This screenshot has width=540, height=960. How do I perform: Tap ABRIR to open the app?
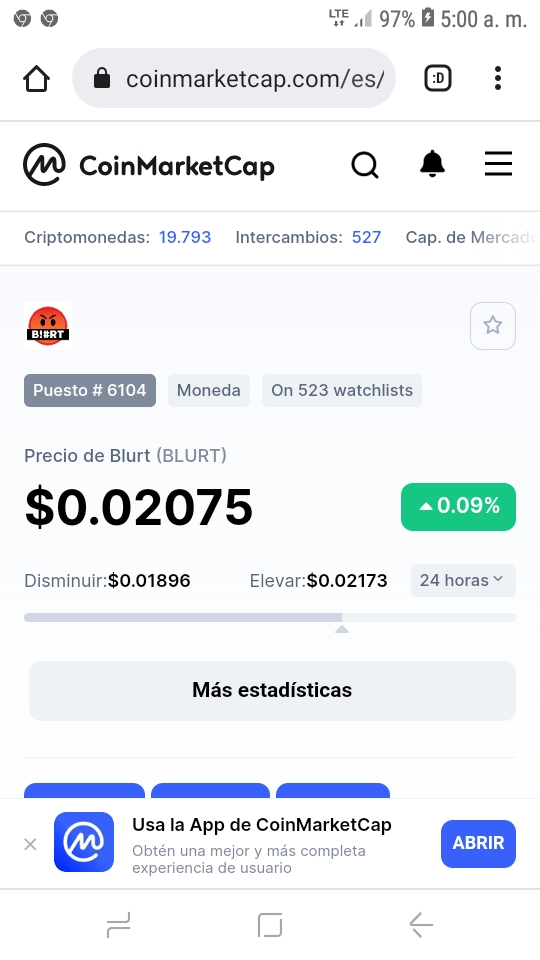coord(478,843)
